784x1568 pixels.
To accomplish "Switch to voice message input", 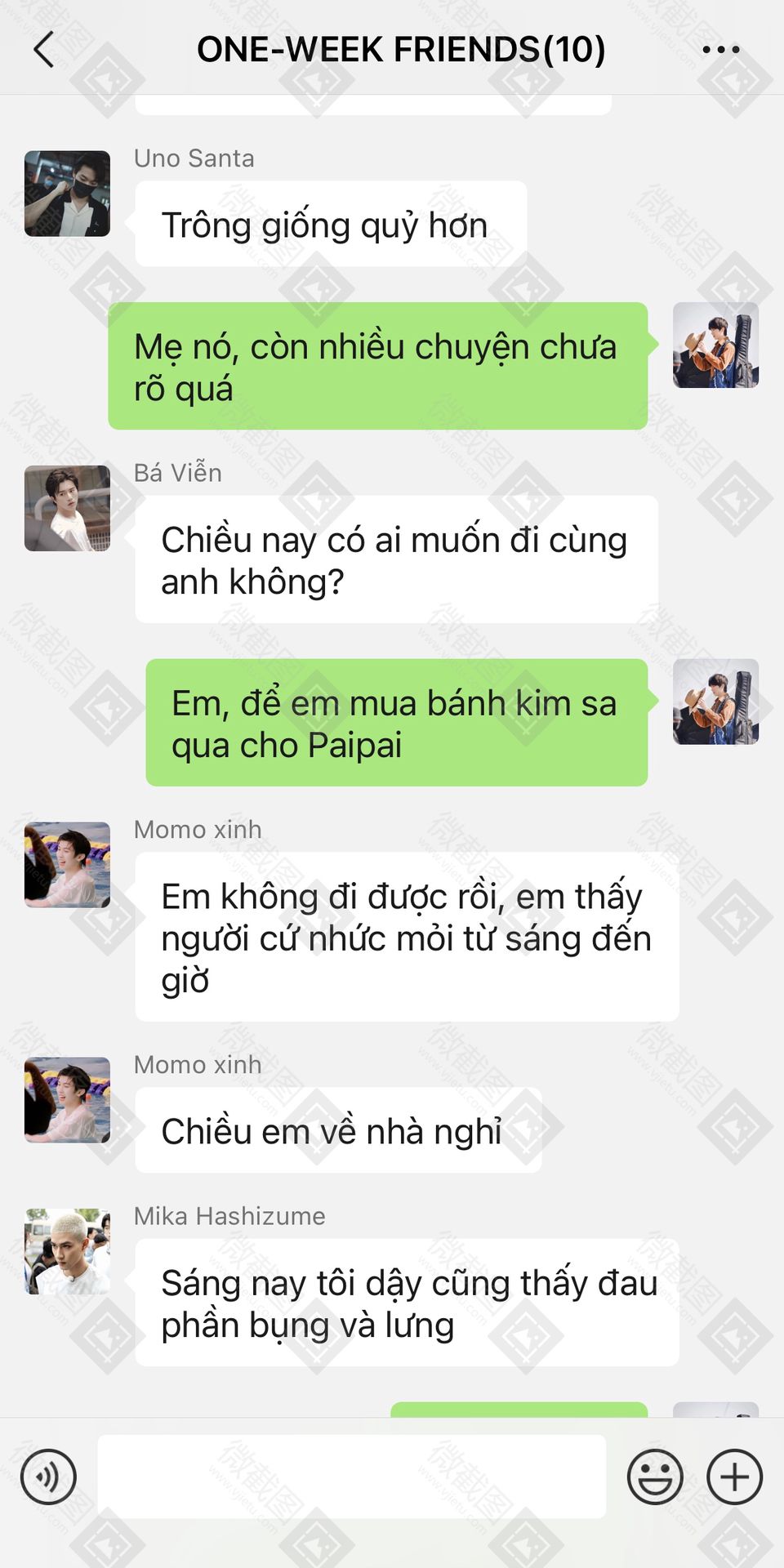I will point(48,1477).
